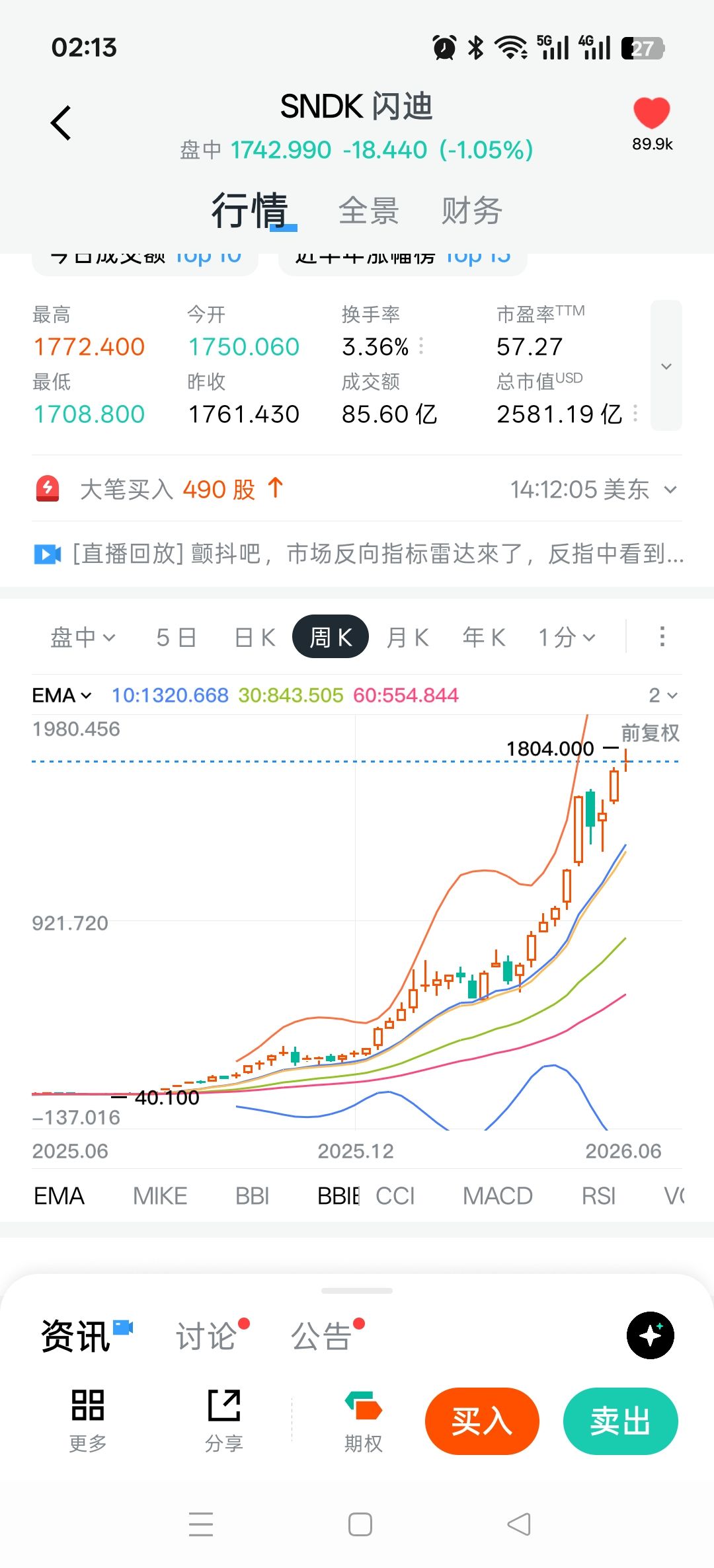
Task: Open the EMA indicator dropdown
Action: coord(61,695)
